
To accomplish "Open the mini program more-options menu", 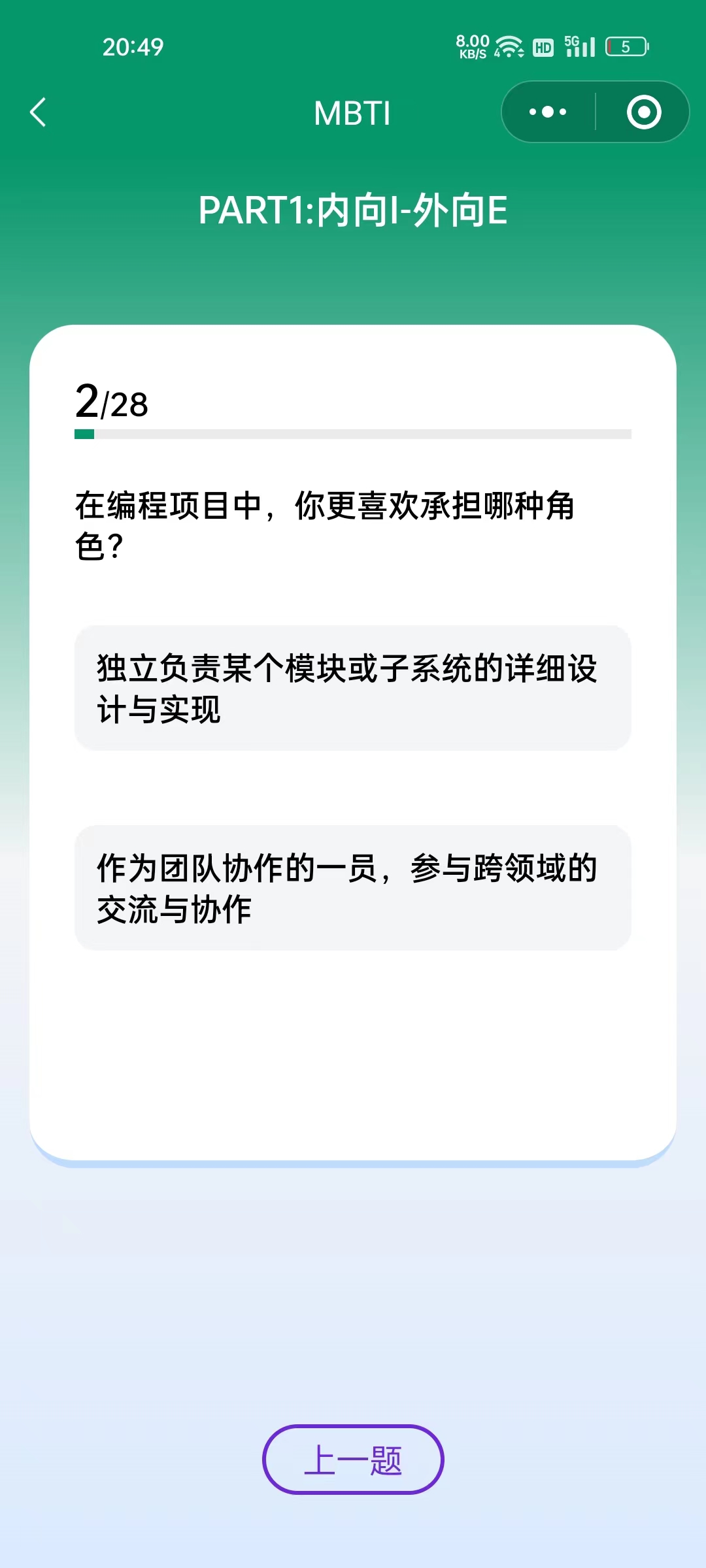I will (x=548, y=112).
